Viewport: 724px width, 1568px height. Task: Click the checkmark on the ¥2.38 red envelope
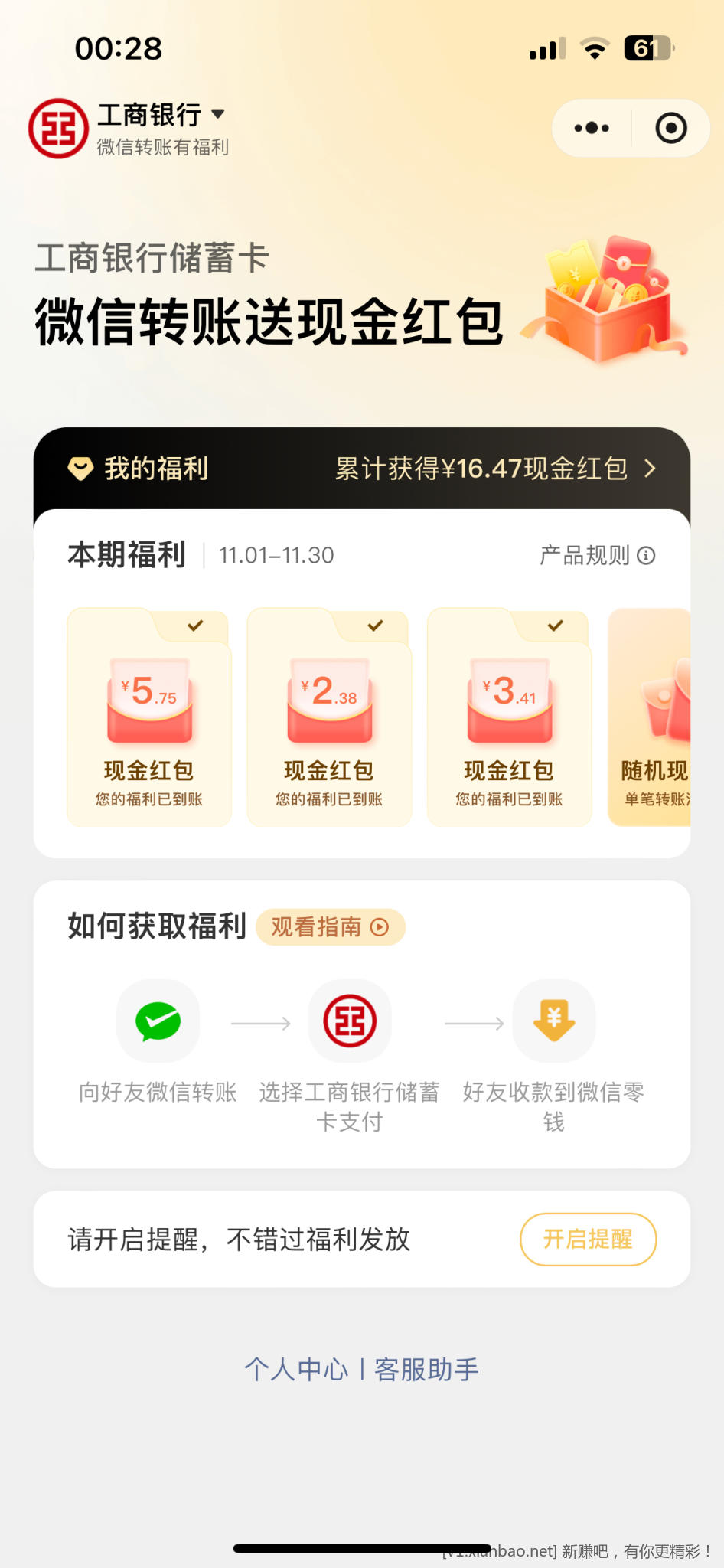pyautogui.click(x=374, y=626)
